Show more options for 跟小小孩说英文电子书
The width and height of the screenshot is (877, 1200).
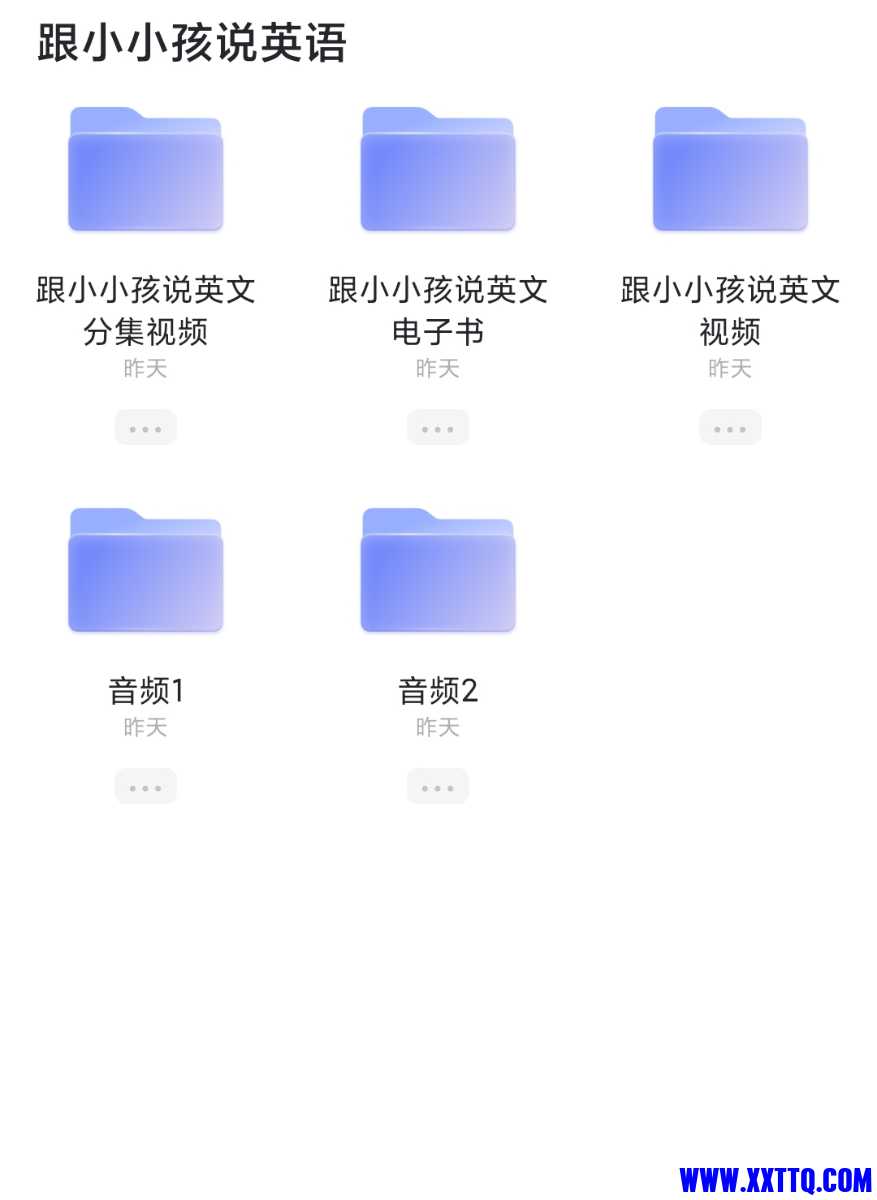point(438,428)
